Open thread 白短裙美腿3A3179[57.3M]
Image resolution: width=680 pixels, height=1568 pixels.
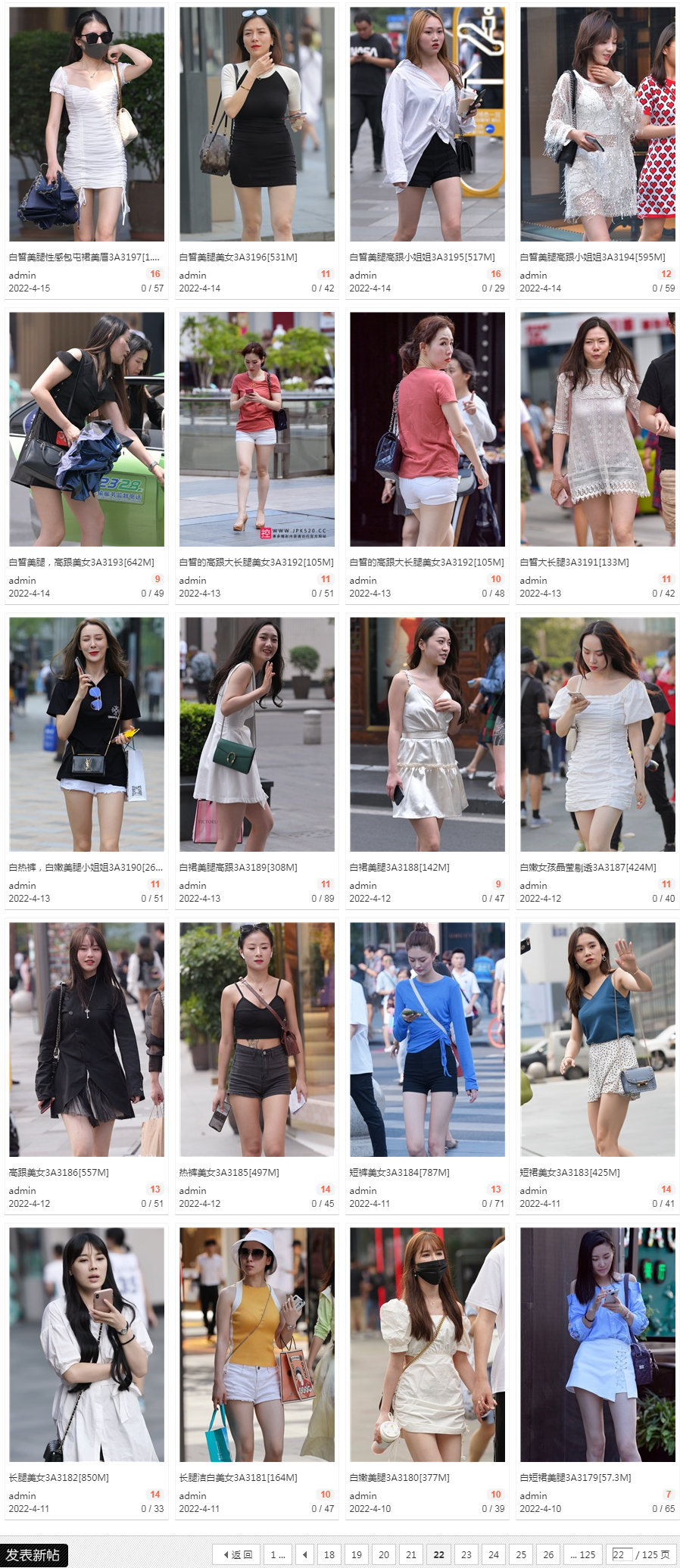575,1477
